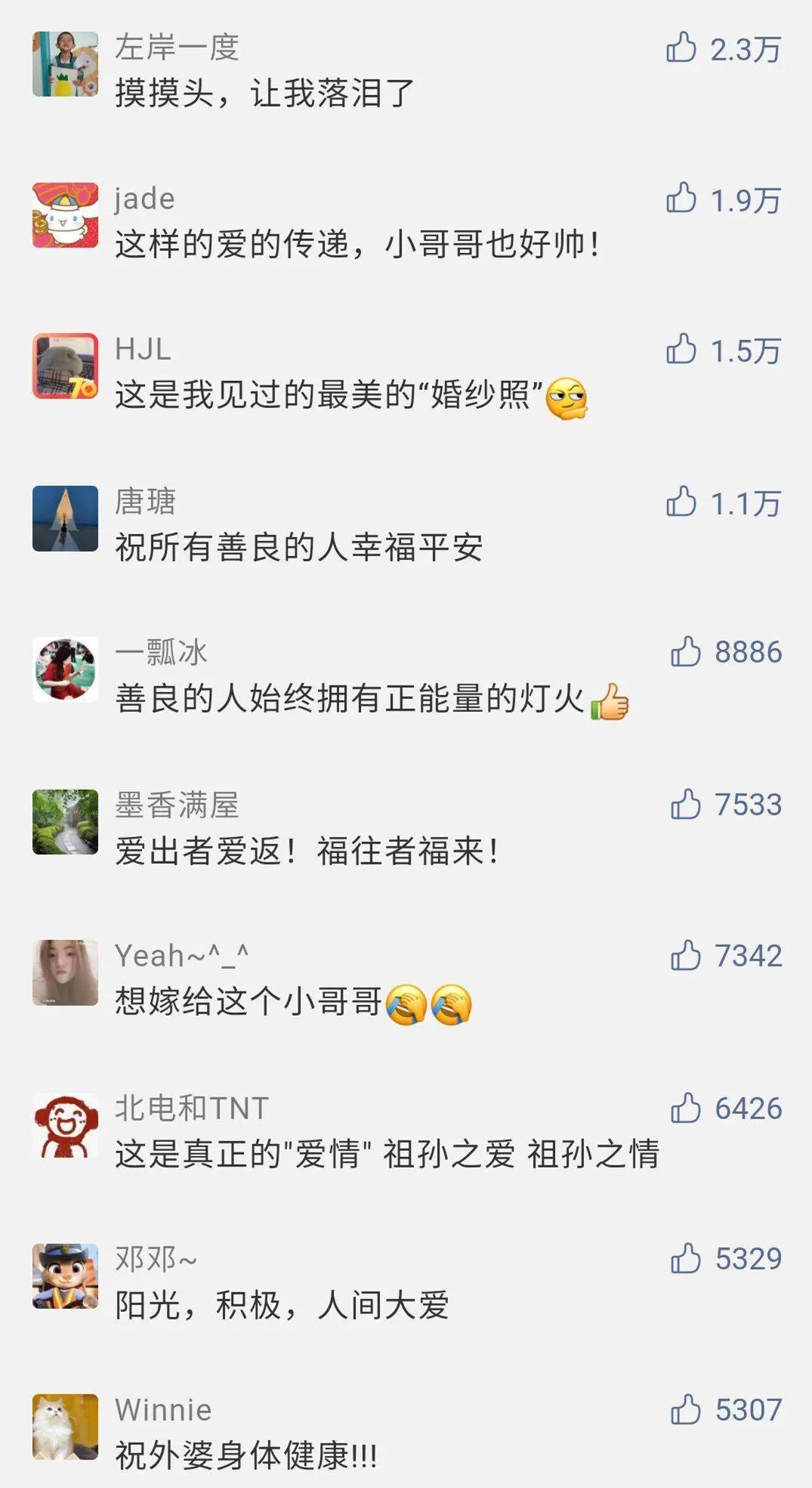Like 唐瑭's comment
The width and height of the screenshot is (812, 1488).
click(x=681, y=502)
